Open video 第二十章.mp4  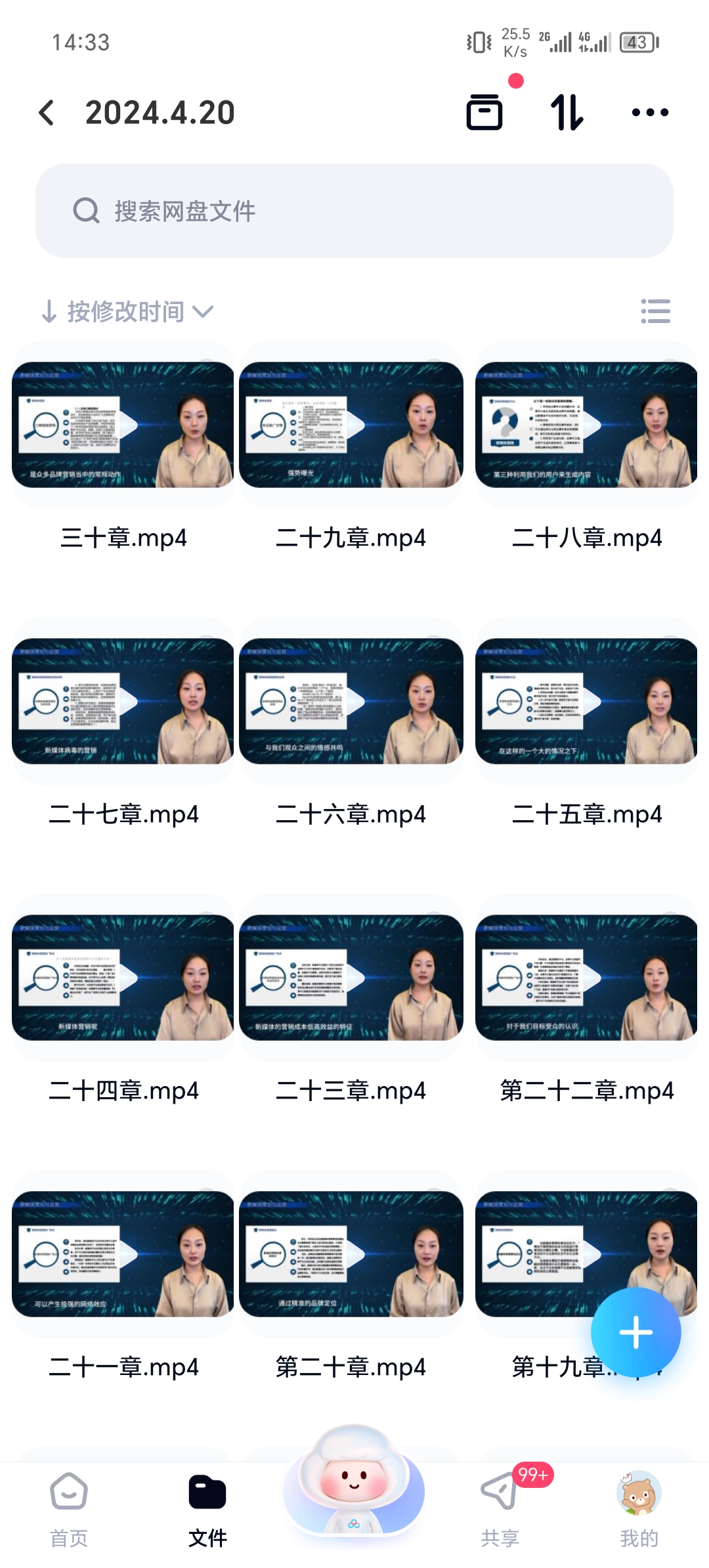point(351,1254)
